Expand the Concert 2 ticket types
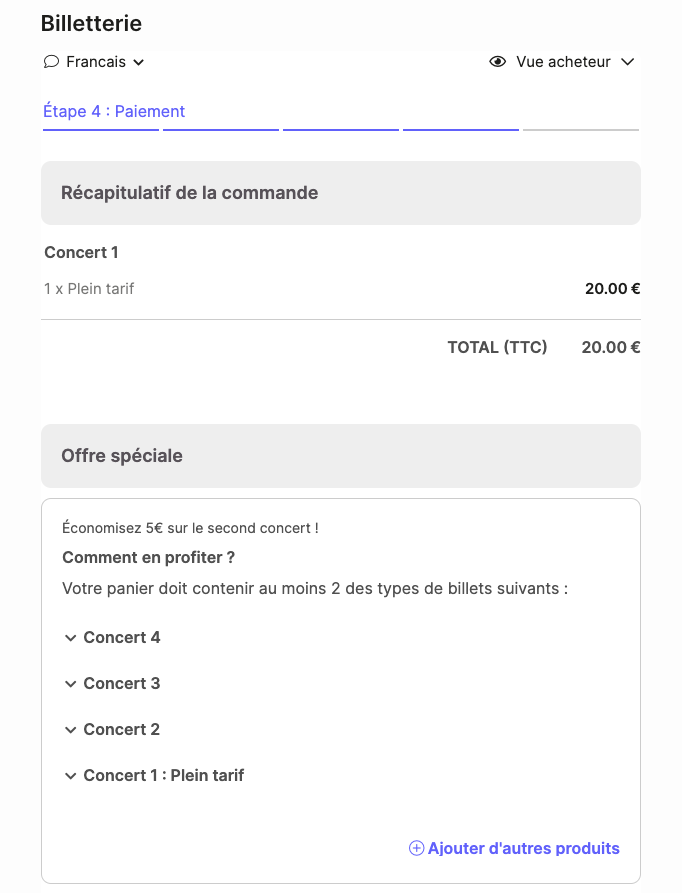 pyautogui.click(x=112, y=730)
